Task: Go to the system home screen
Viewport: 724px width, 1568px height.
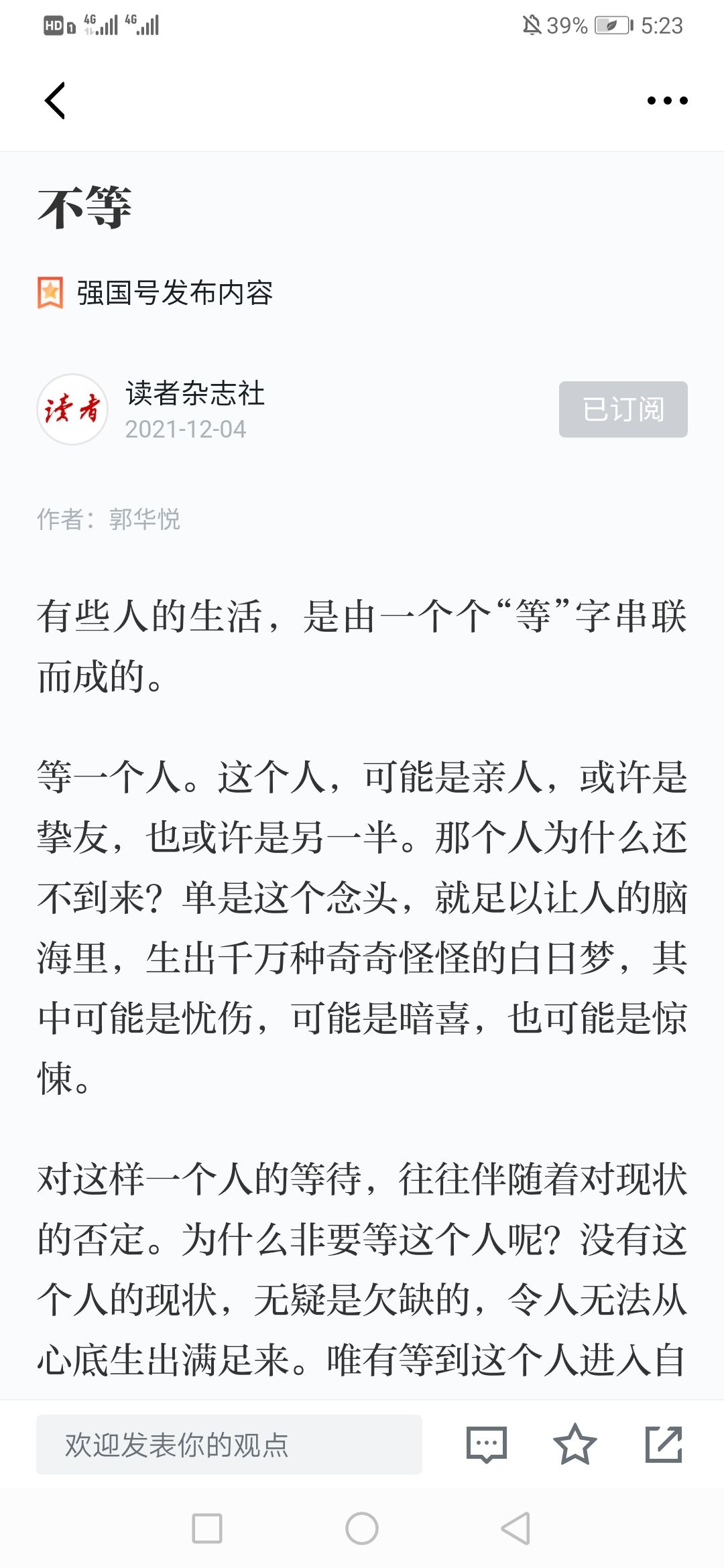Action: 362,1528
